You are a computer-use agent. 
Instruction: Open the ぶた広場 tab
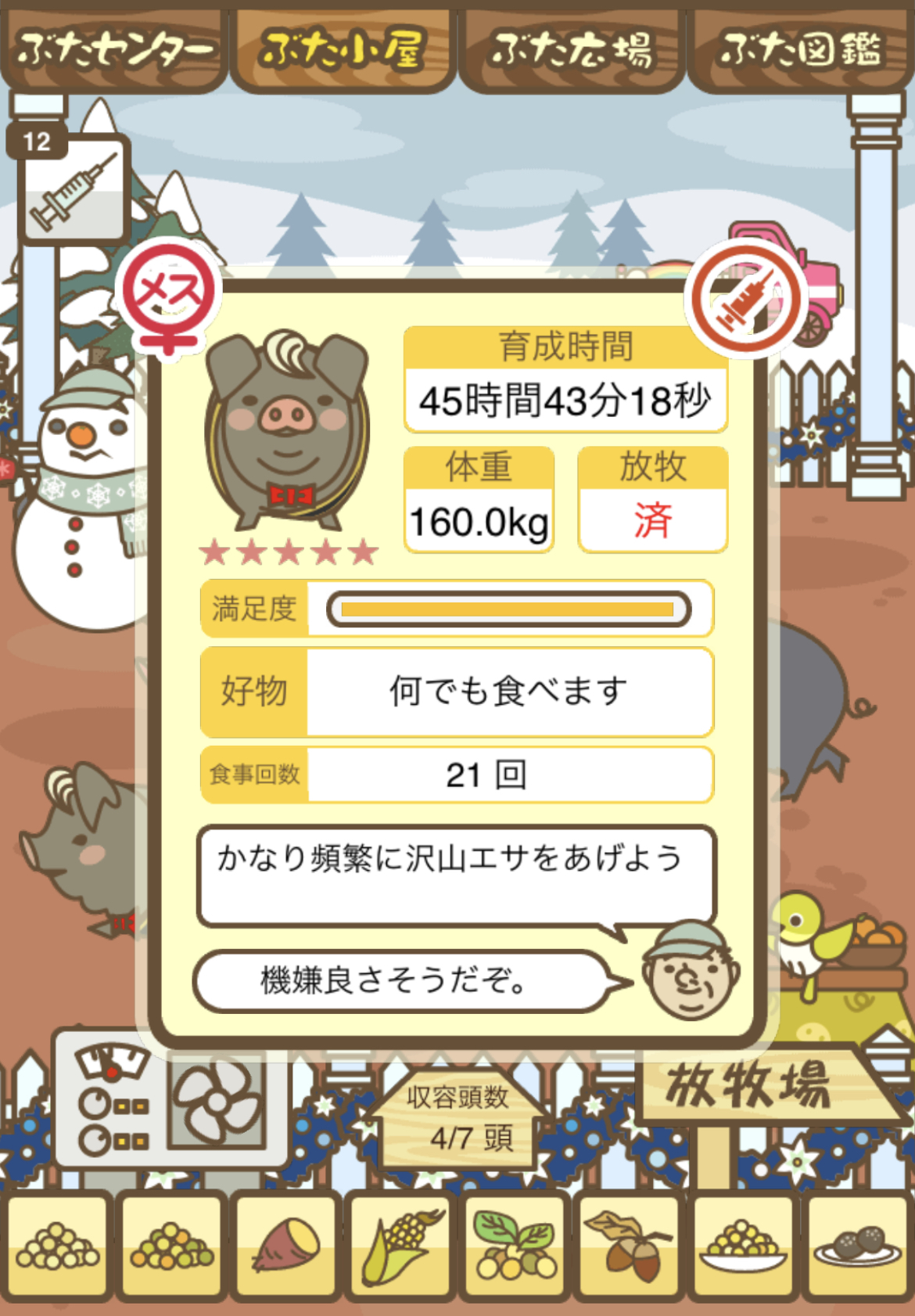pyautogui.click(x=571, y=50)
